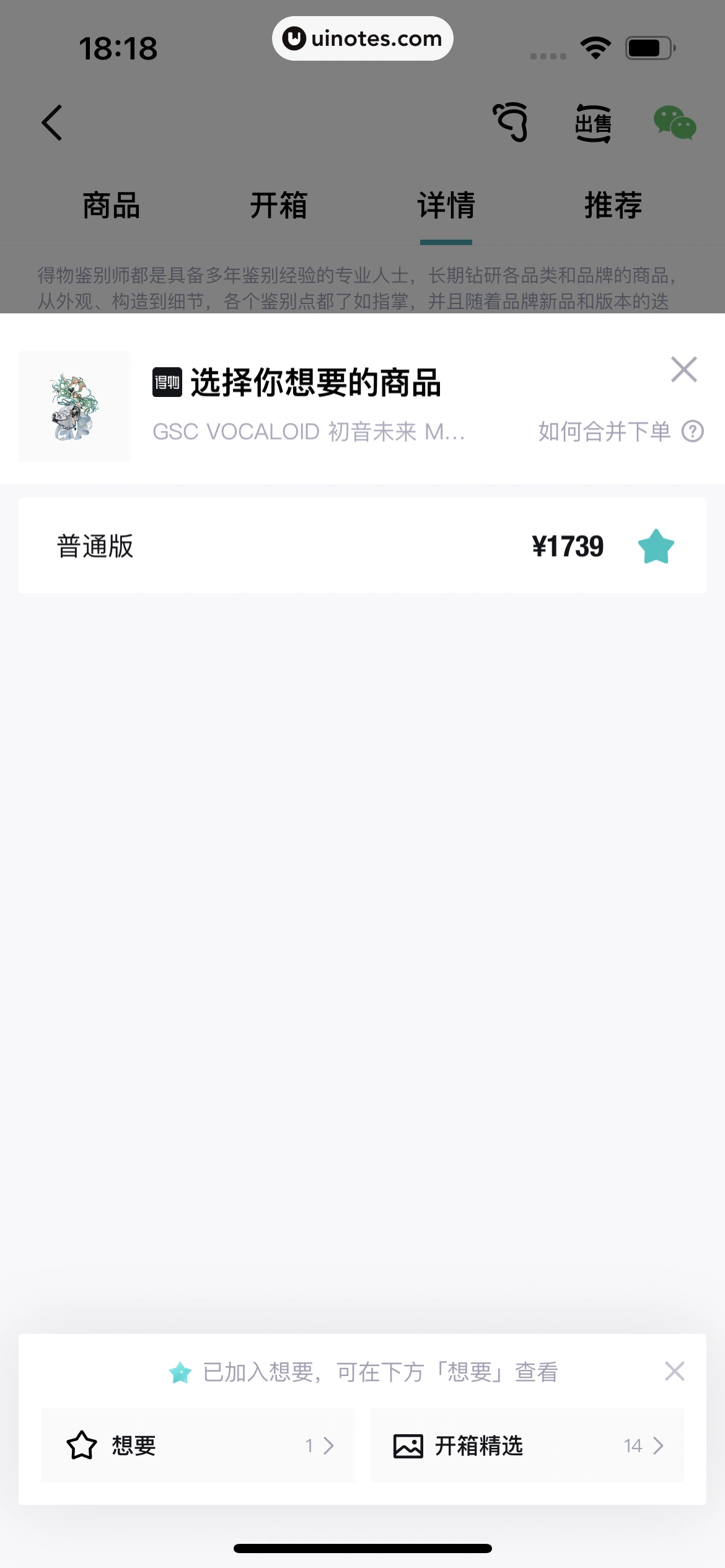Select the 普通版 ¥1739 option
This screenshot has height=1568, width=725.
click(310, 547)
